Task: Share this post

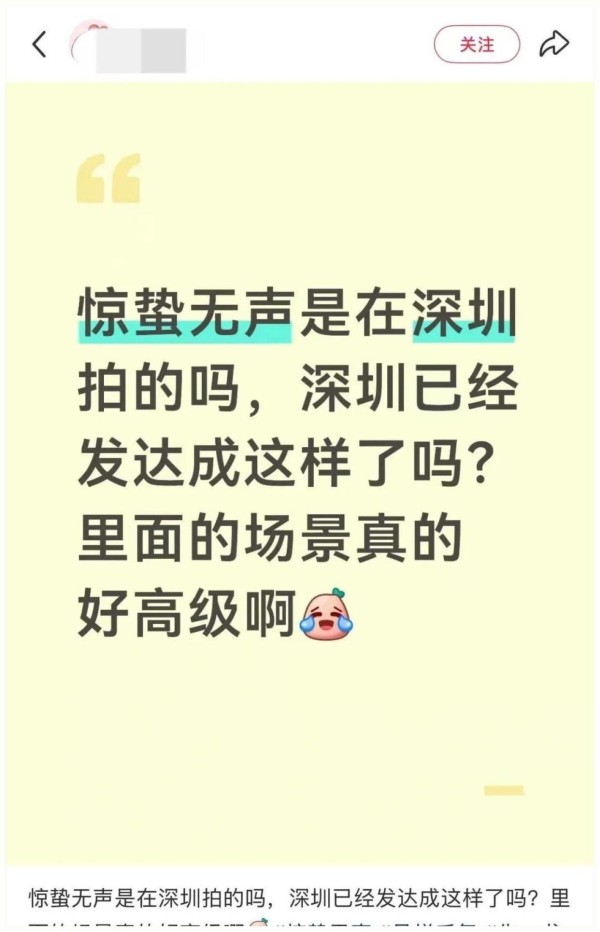Action: tap(553, 44)
